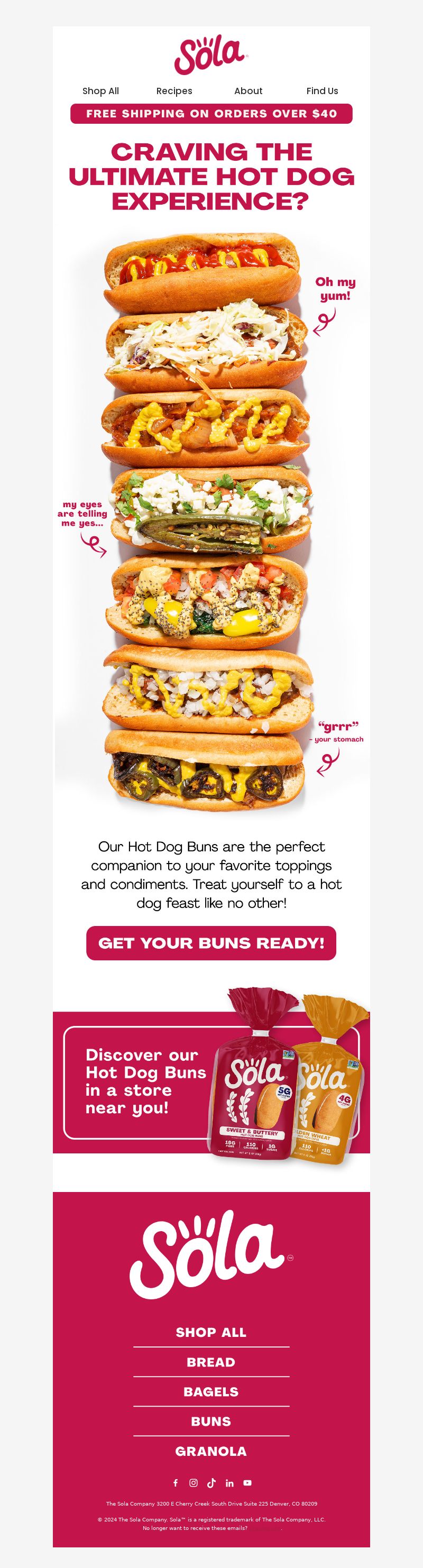
Task: Open Sola's YouTube channel
Action: point(247,1483)
